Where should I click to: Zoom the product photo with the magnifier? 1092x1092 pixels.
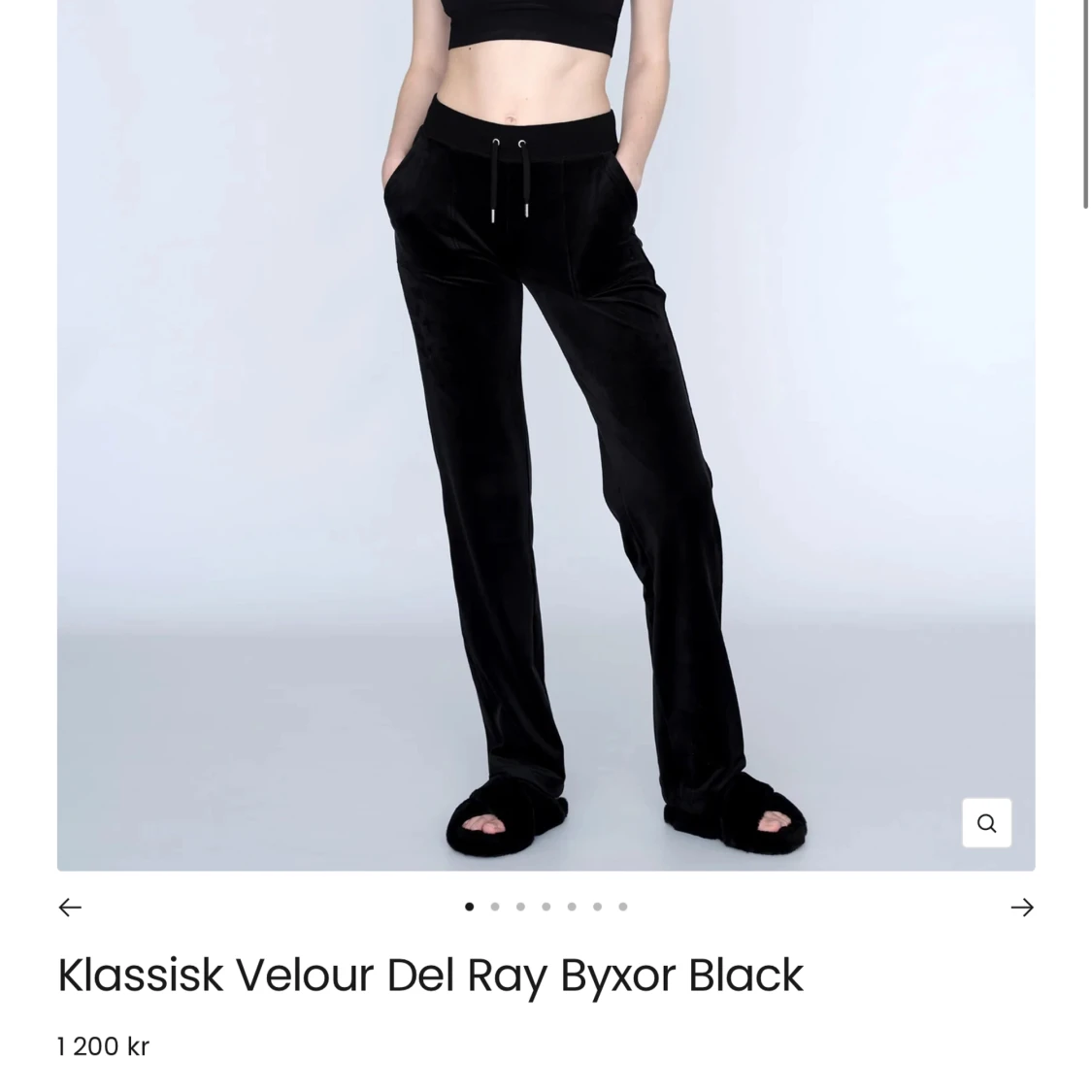[986, 823]
